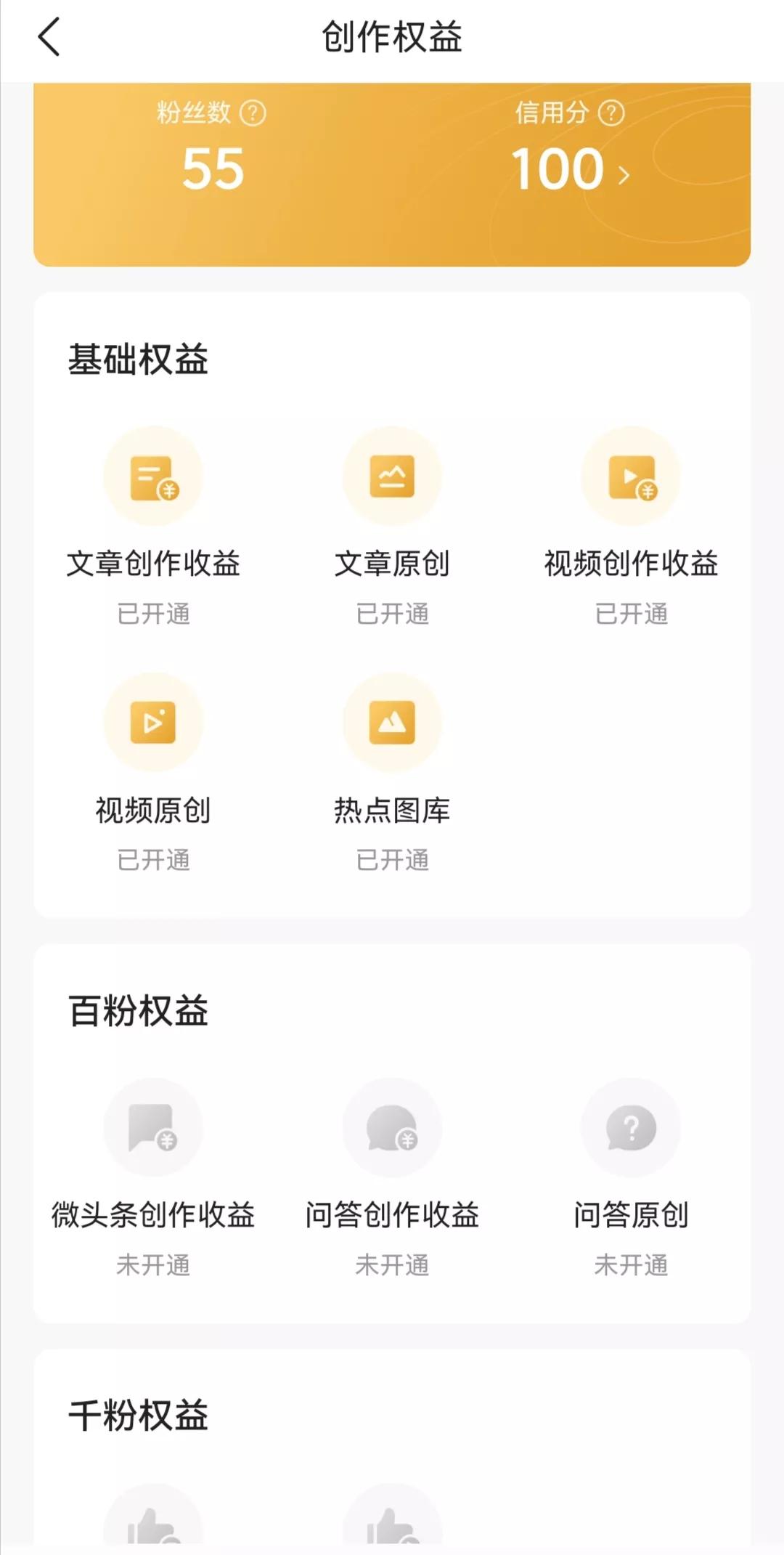Select the 视频原创 benefit
The image size is (784, 1555).
click(153, 773)
